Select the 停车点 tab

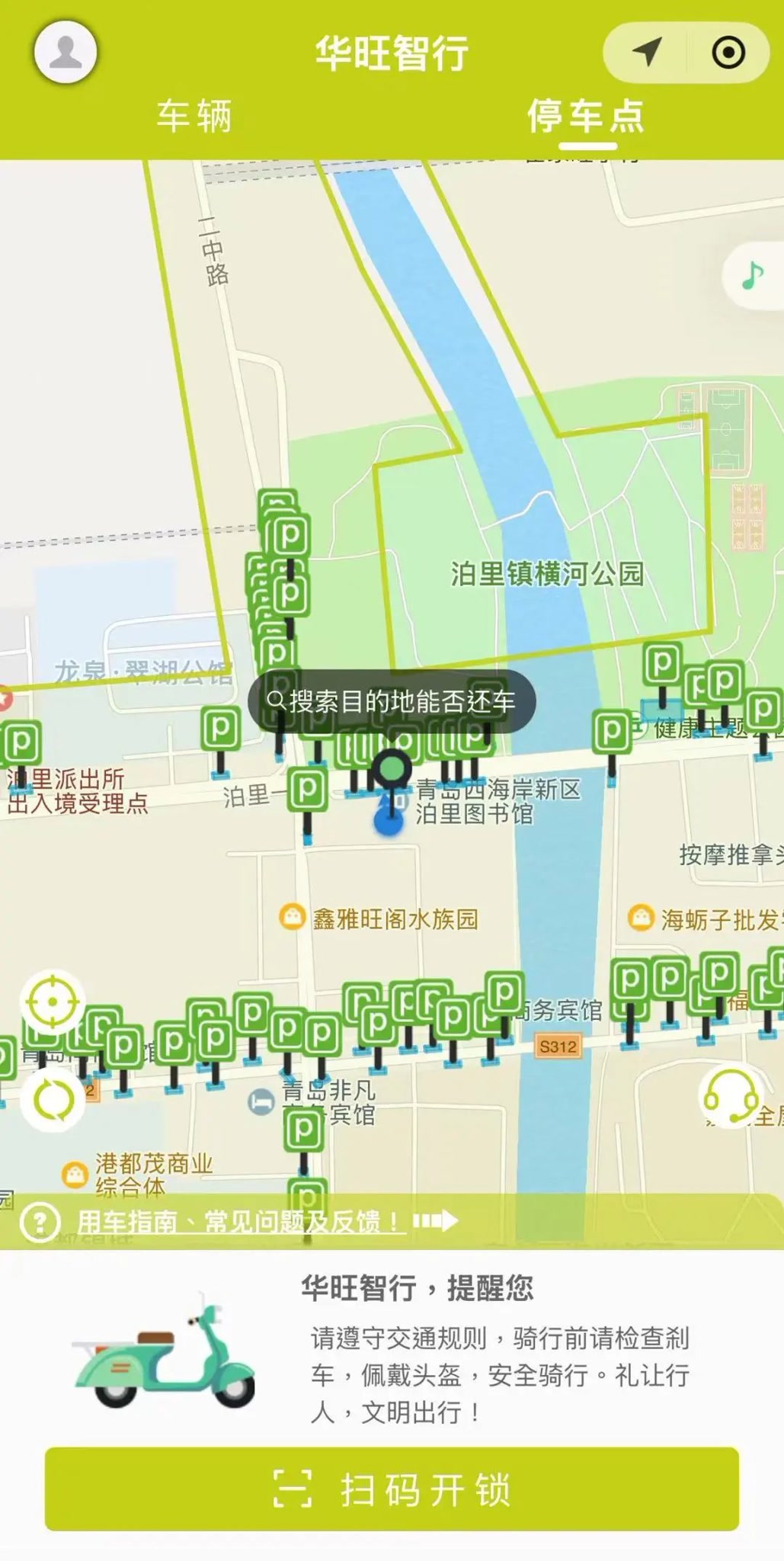[x=586, y=116]
